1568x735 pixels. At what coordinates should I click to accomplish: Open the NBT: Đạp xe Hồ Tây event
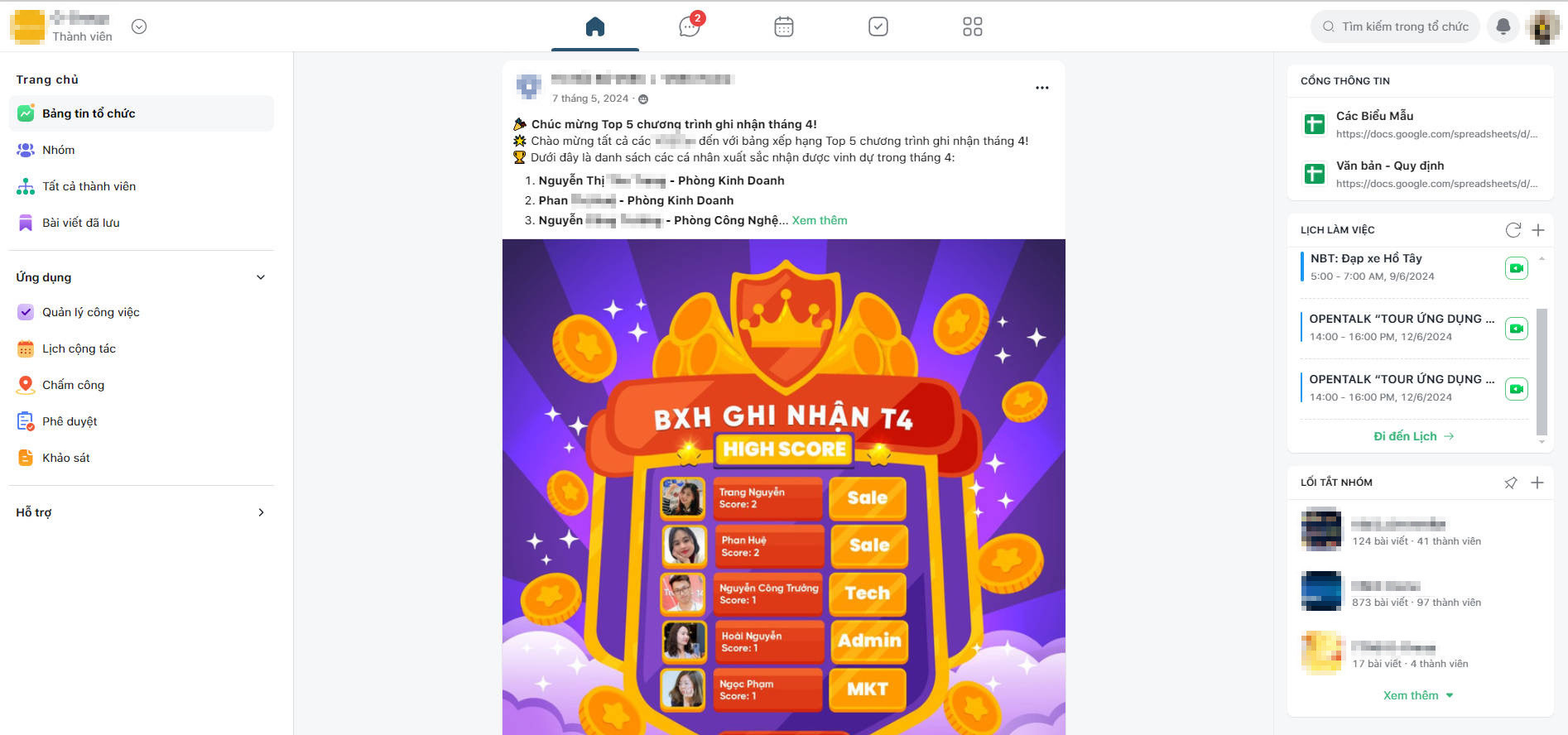(x=1366, y=259)
